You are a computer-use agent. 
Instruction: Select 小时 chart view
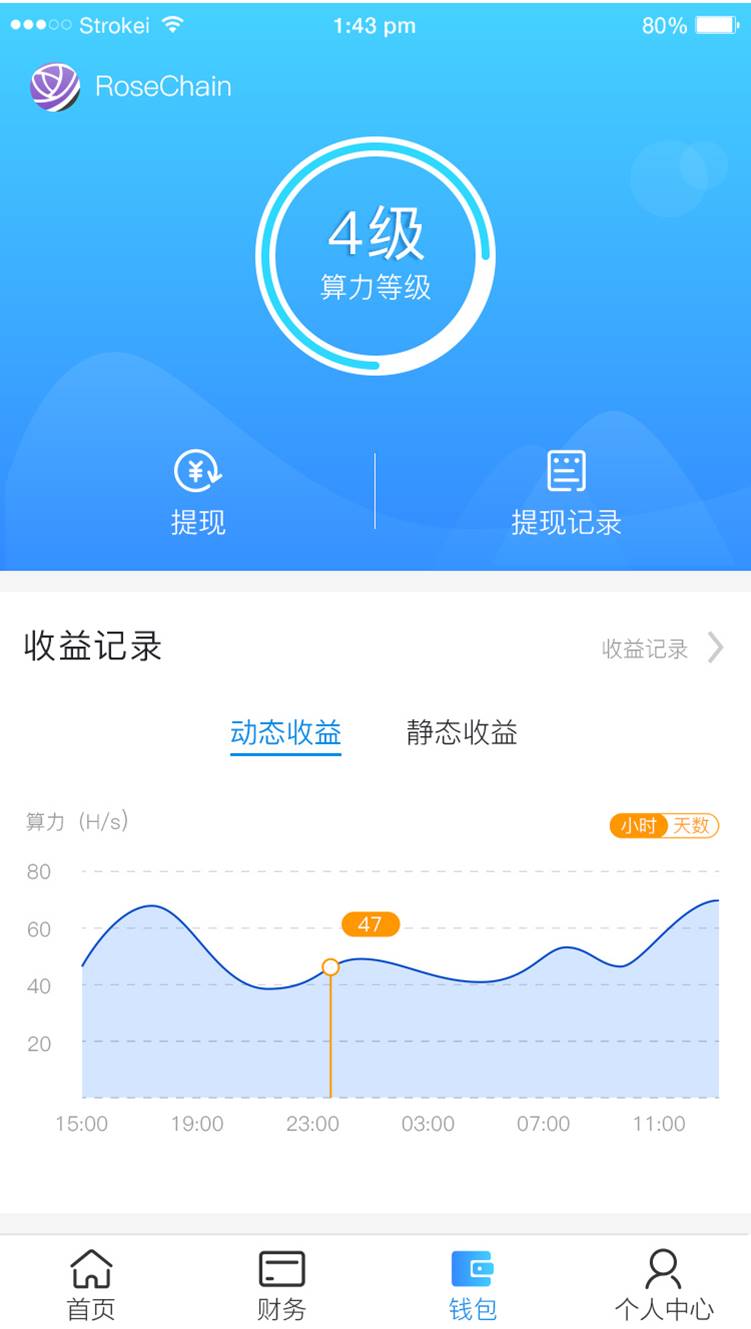click(x=638, y=826)
